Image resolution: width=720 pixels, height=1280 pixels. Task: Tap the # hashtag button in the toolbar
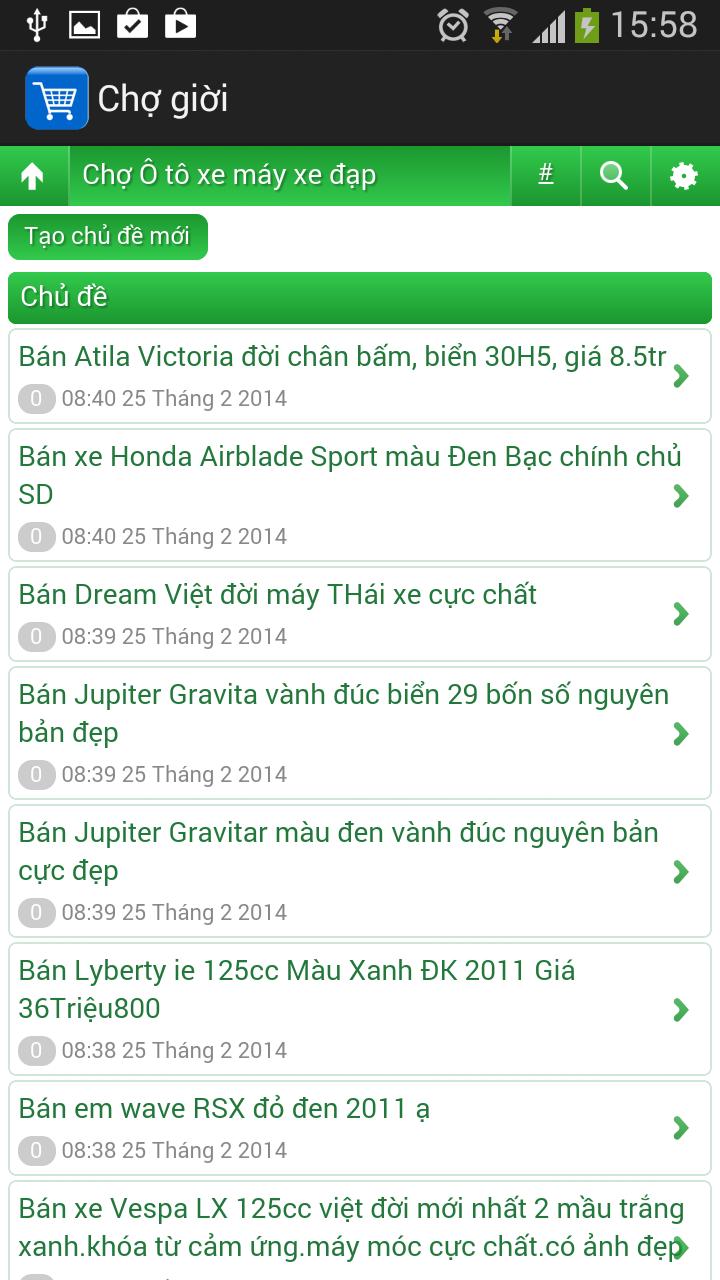(545, 175)
